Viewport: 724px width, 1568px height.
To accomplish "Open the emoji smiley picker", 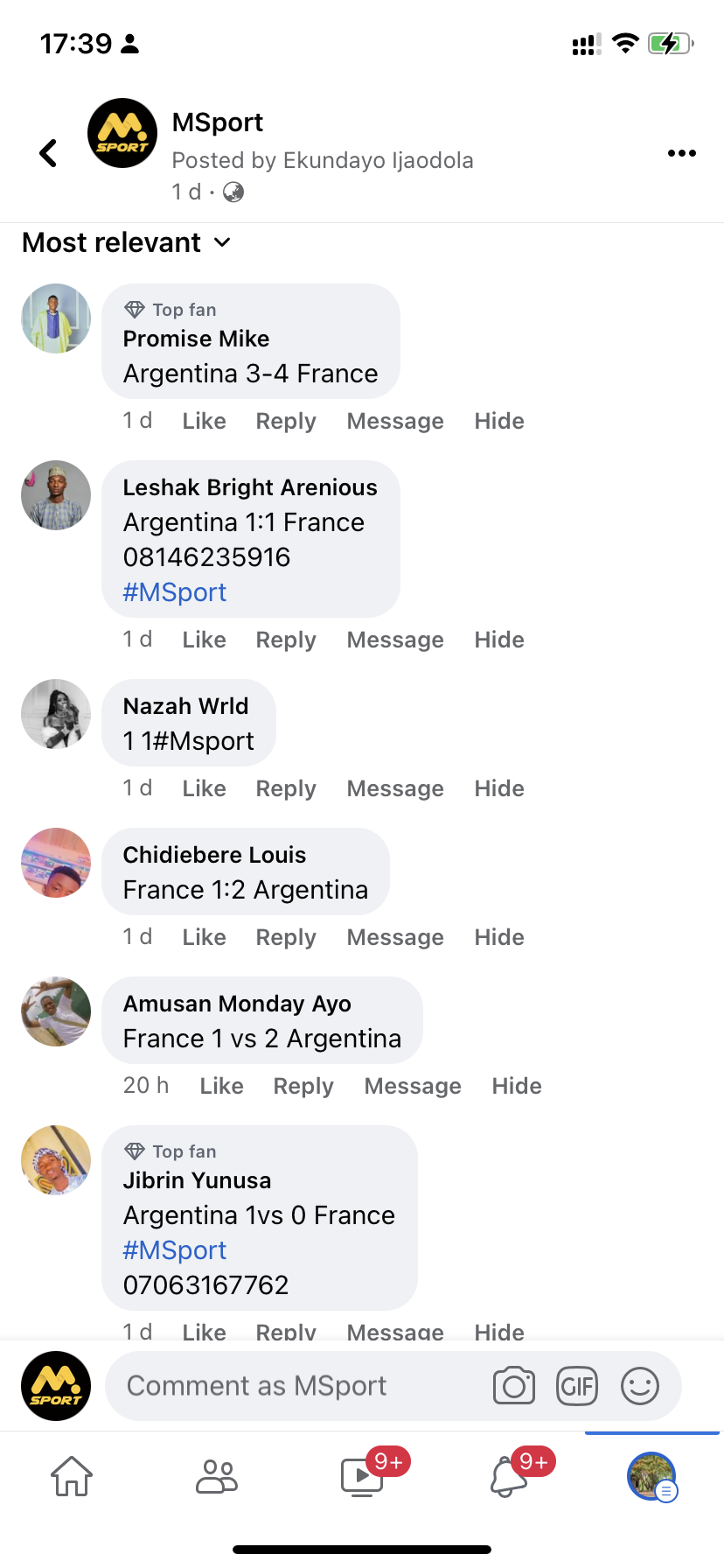I will click(x=640, y=1386).
